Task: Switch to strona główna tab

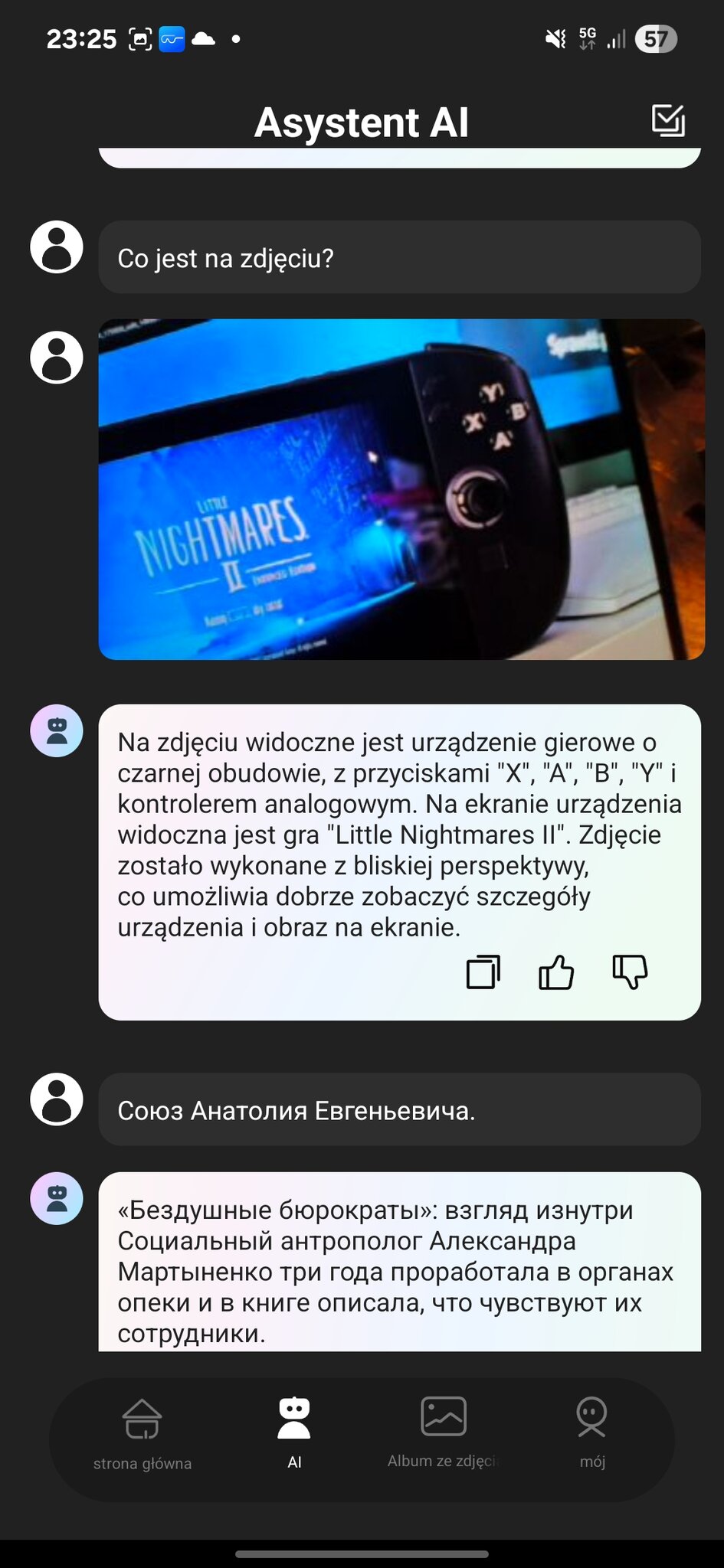Action: [x=143, y=1433]
